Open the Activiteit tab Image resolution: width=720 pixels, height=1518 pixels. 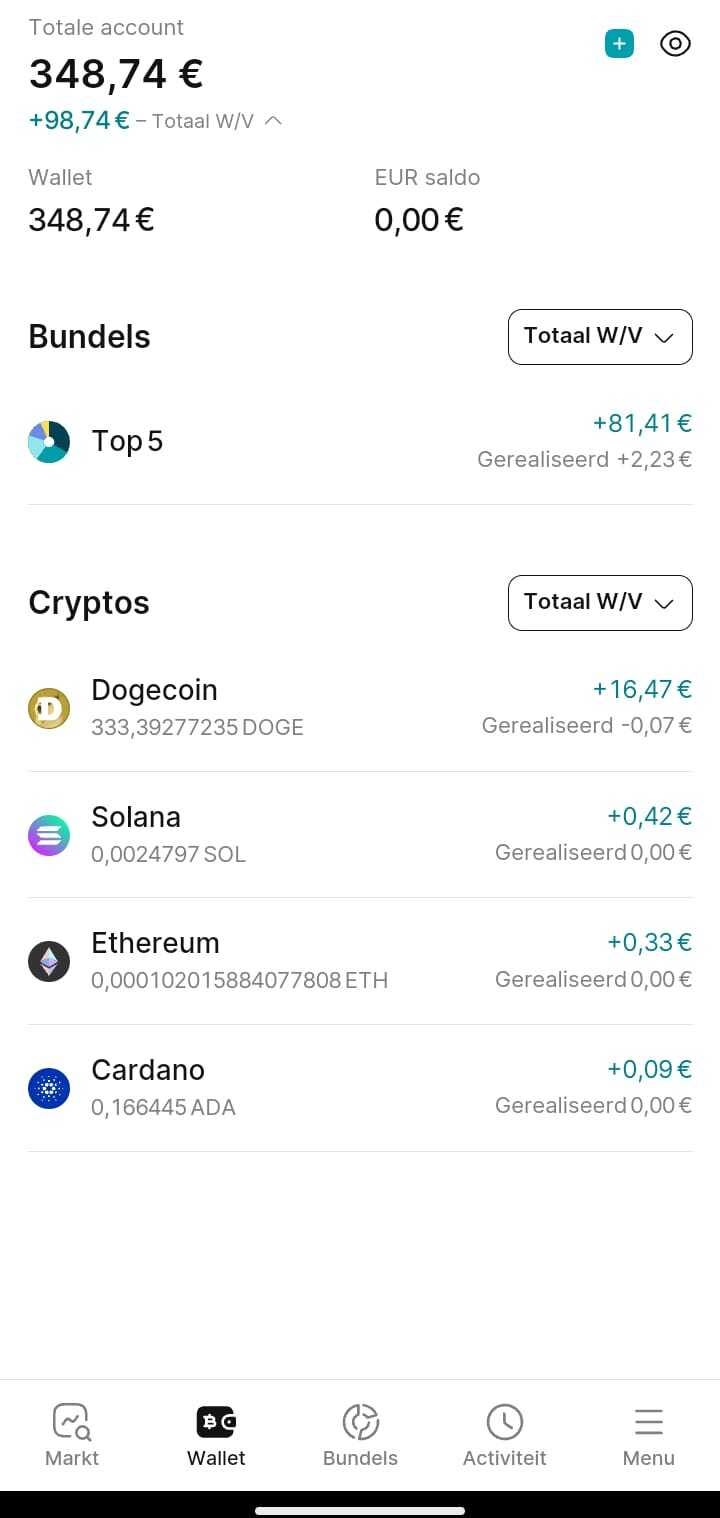[504, 1434]
